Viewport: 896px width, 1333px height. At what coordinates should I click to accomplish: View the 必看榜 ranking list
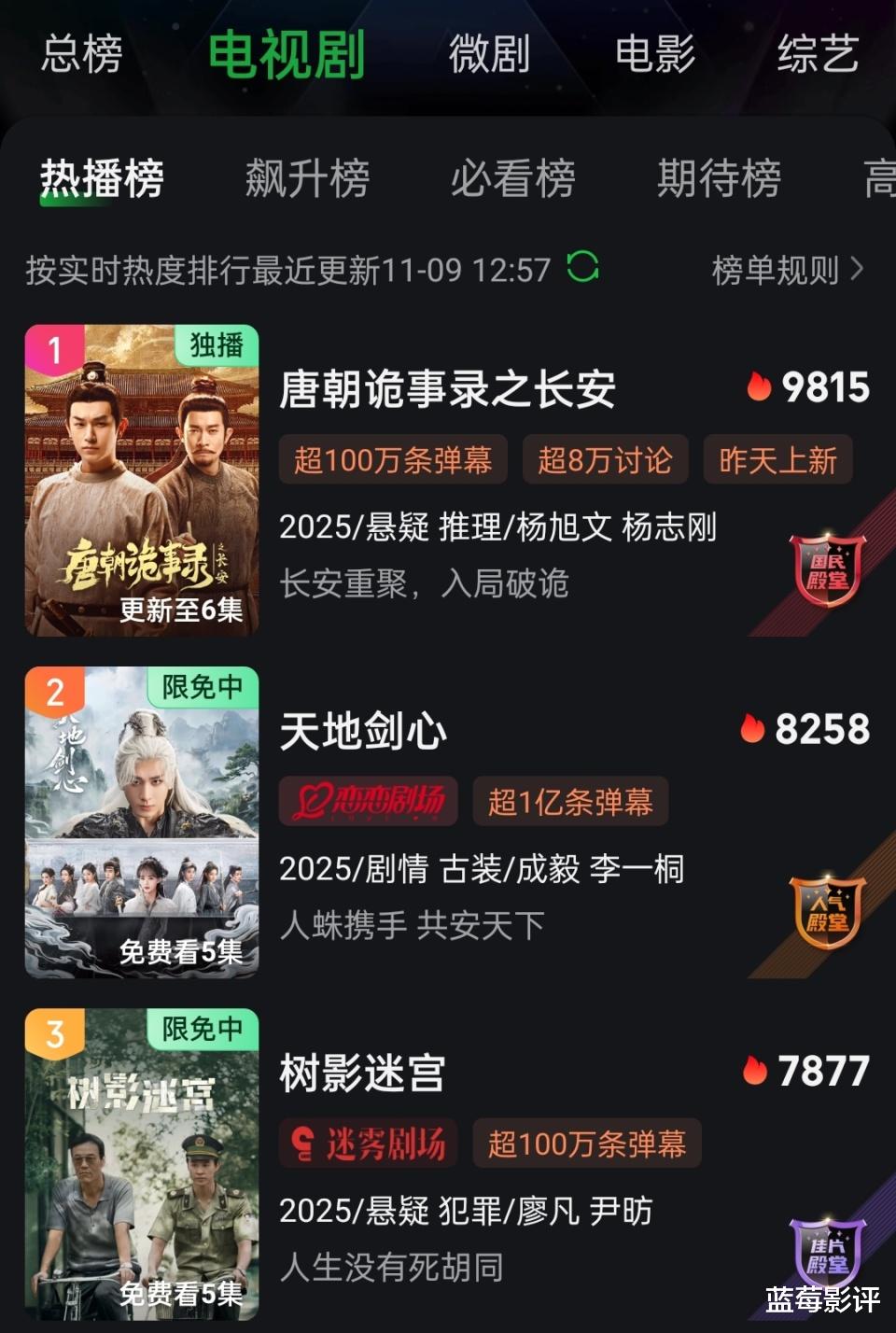coord(512,177)
